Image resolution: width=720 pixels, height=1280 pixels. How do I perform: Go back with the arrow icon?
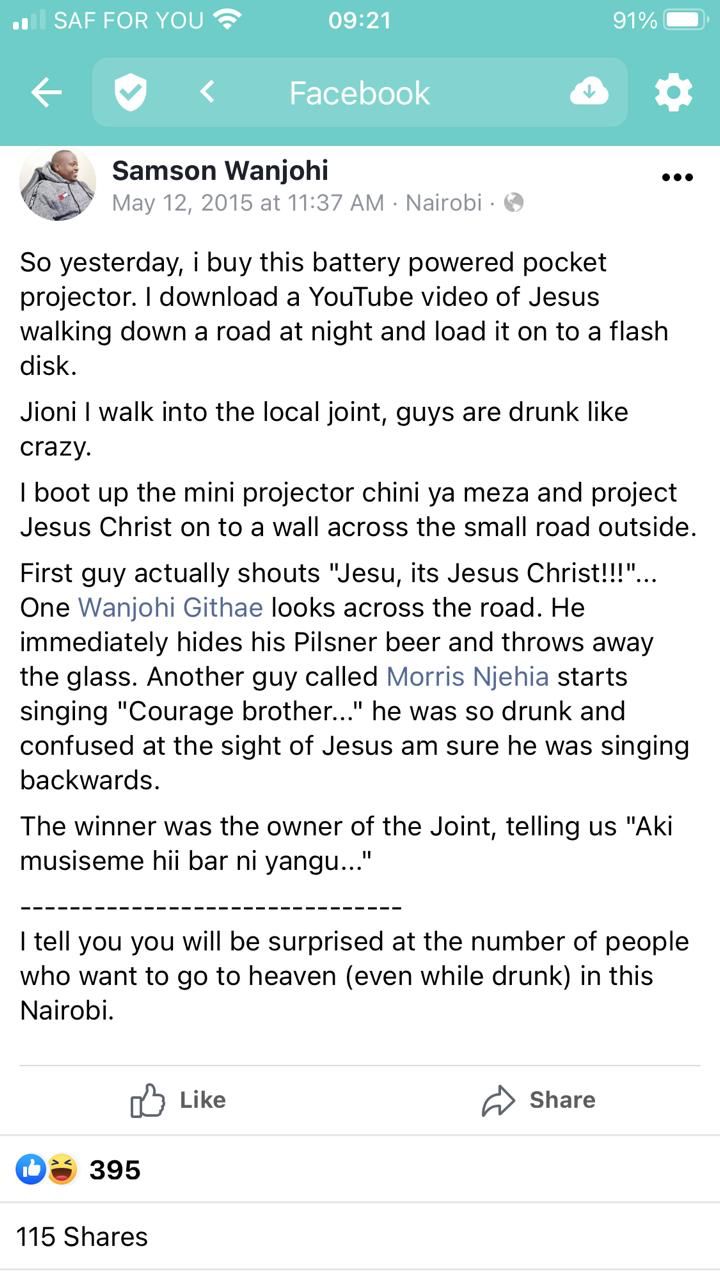(46, 93)
